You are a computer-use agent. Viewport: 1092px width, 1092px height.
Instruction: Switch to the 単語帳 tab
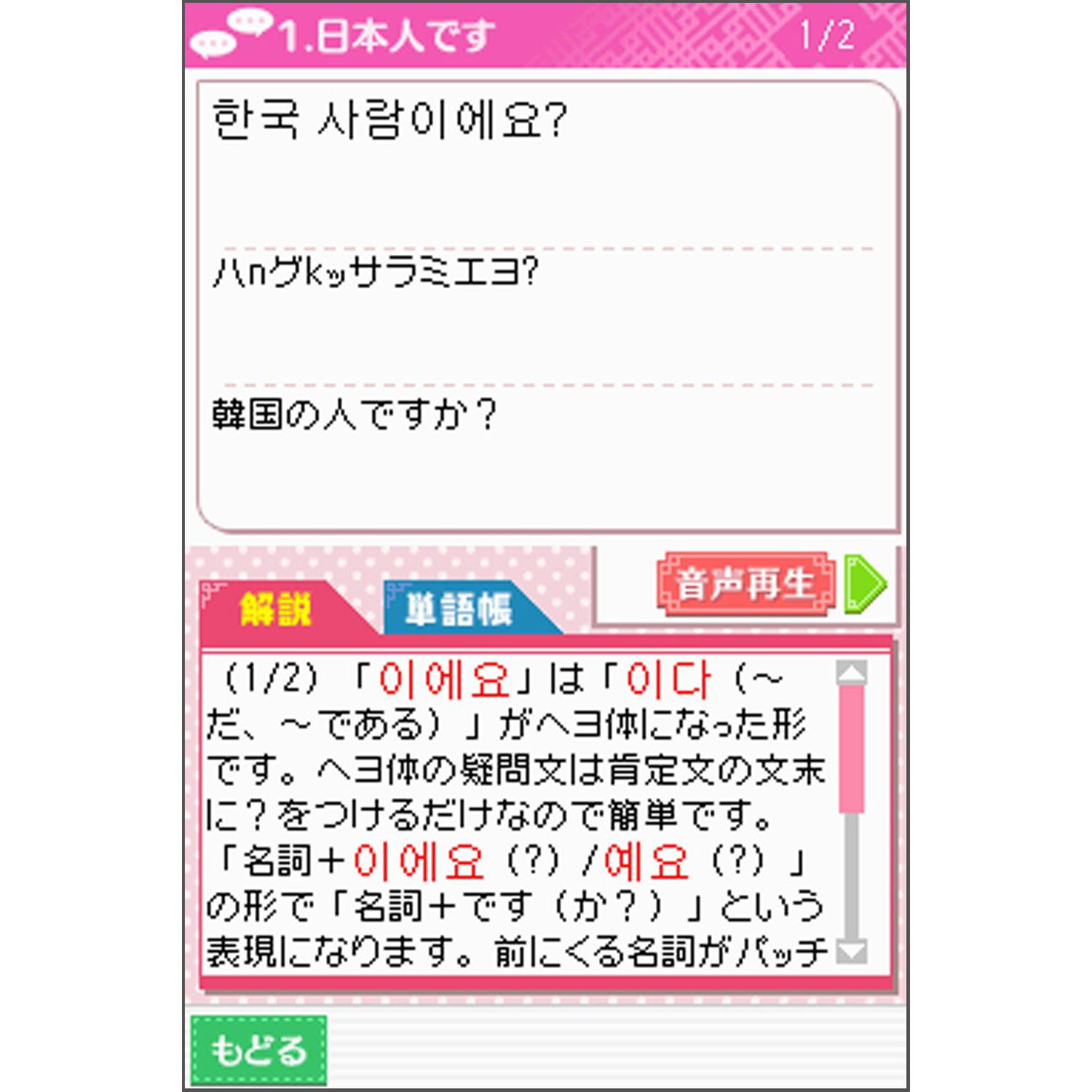[x=460, y=609]
